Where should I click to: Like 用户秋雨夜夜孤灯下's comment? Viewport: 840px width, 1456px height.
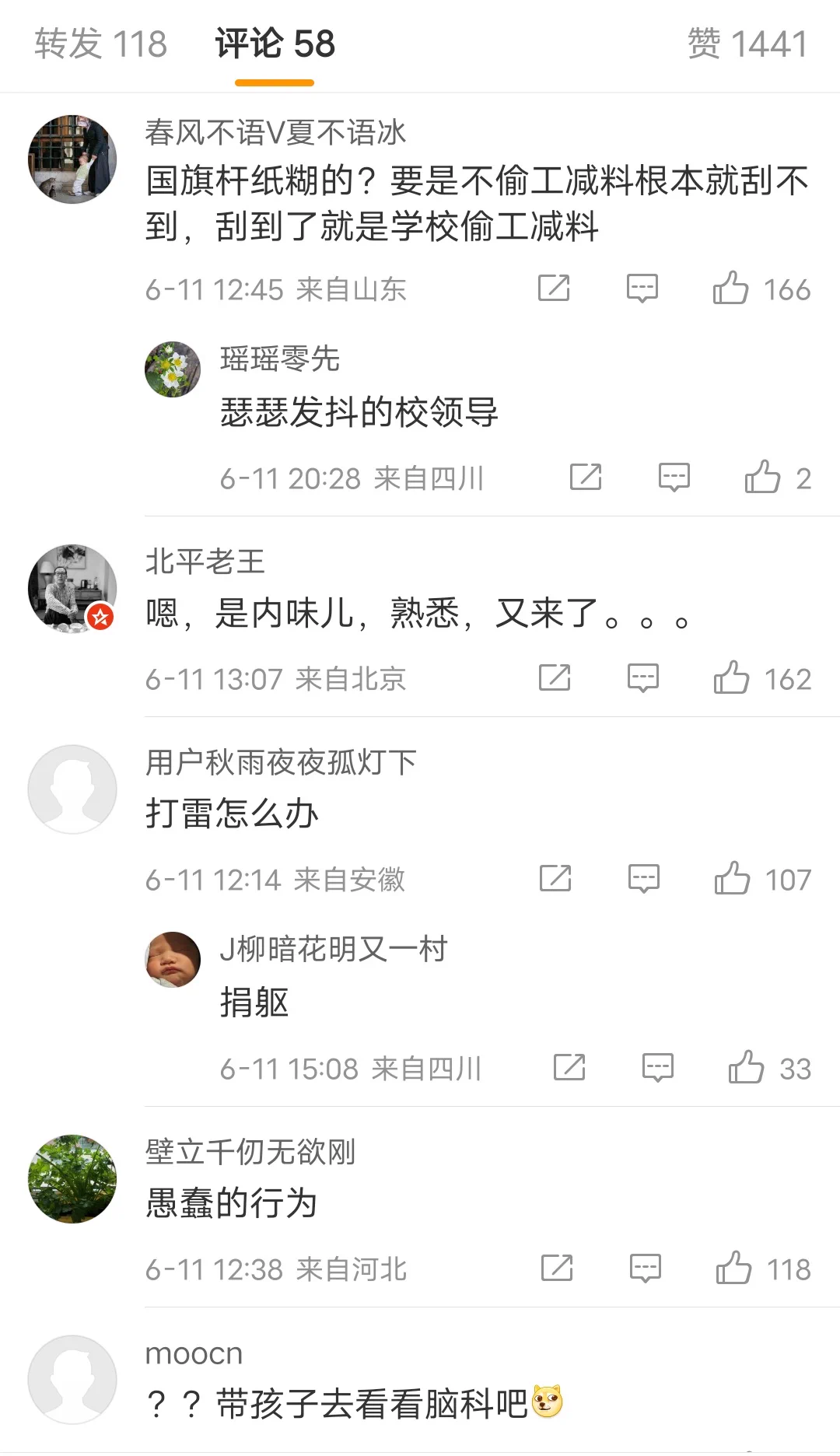click(x=732, y=879)
